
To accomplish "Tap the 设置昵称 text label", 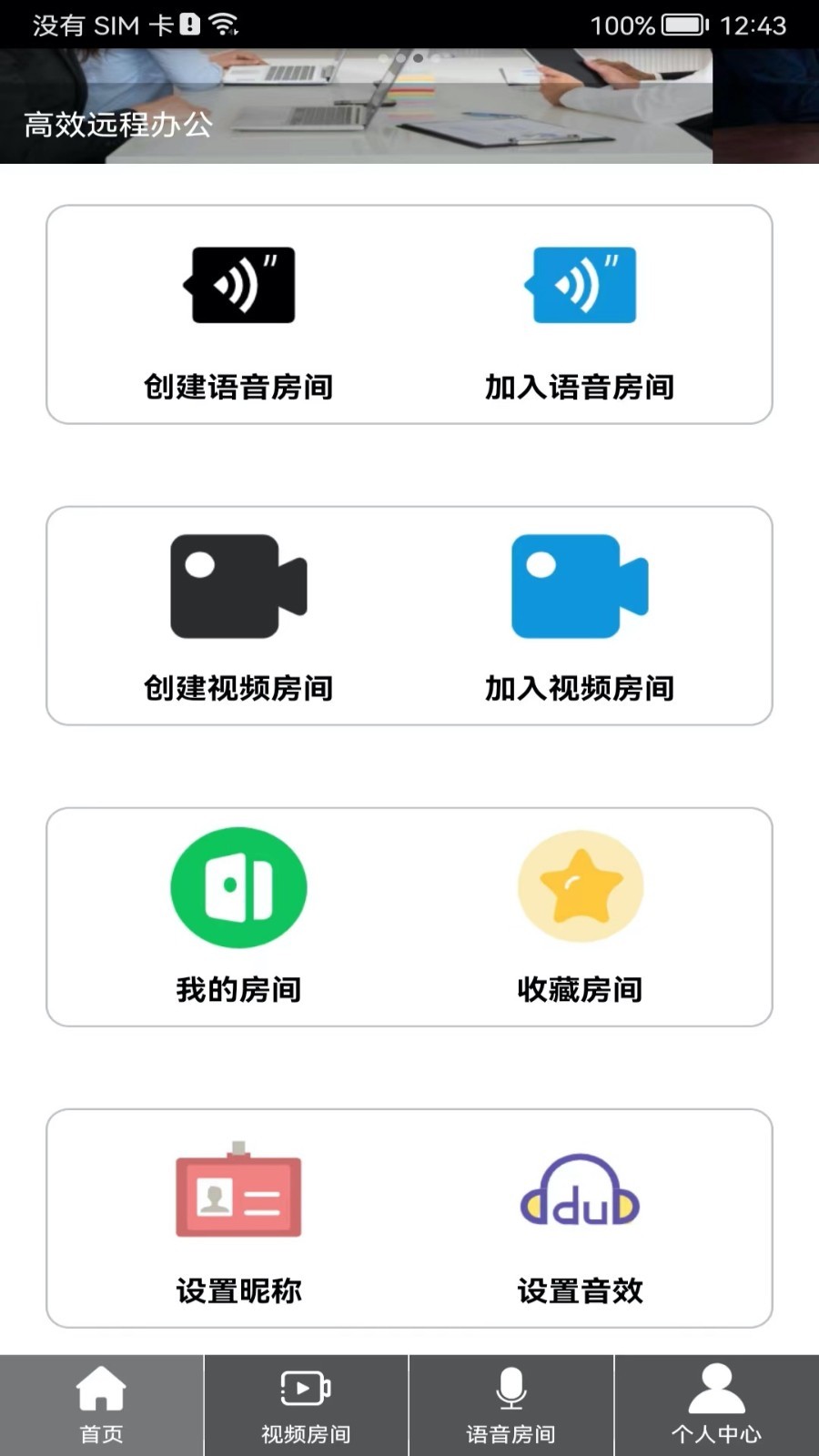I will click(238, 1290).
